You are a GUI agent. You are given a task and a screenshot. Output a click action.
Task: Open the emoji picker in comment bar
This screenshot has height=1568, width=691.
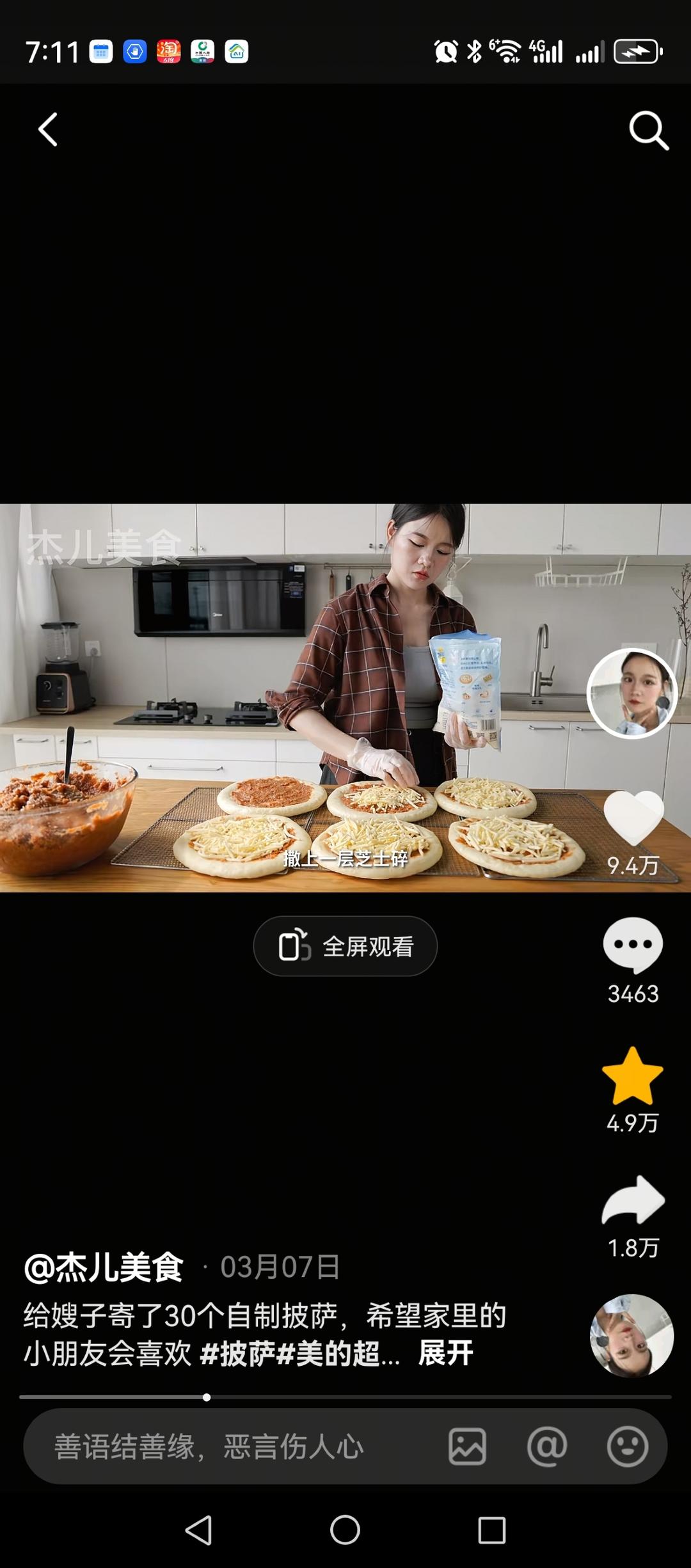[627, 1447]
